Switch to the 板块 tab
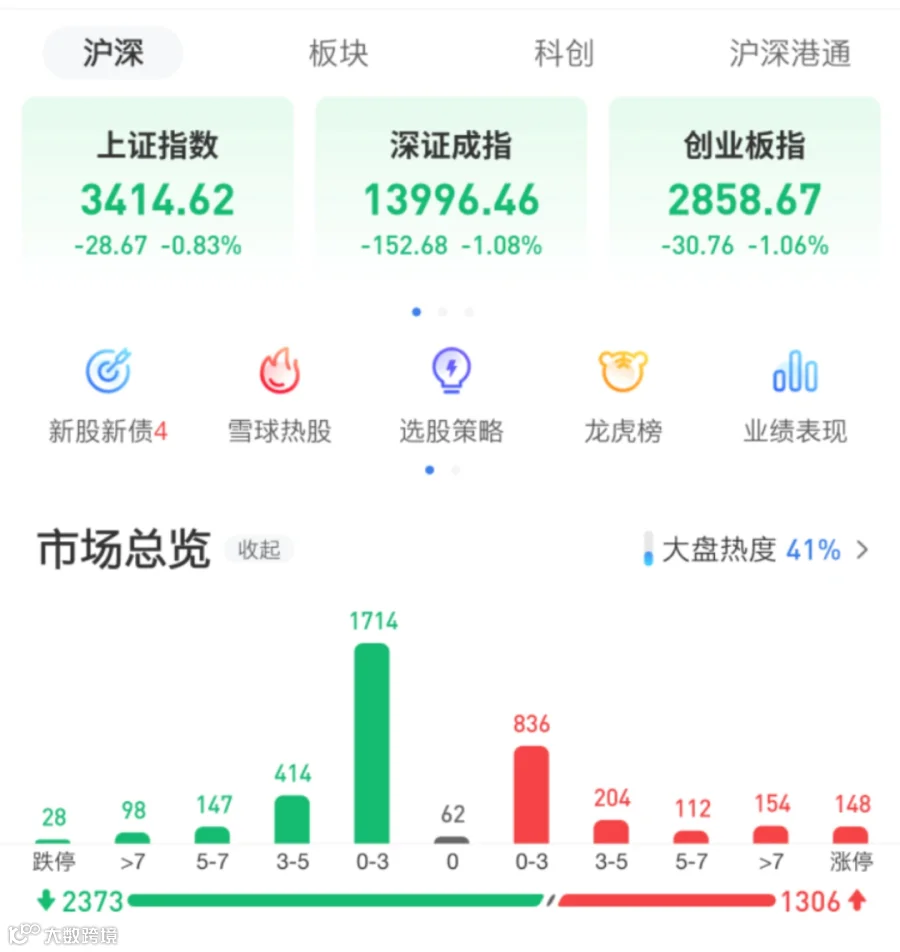This screenshot has height=952, width=900. [338, 53]
